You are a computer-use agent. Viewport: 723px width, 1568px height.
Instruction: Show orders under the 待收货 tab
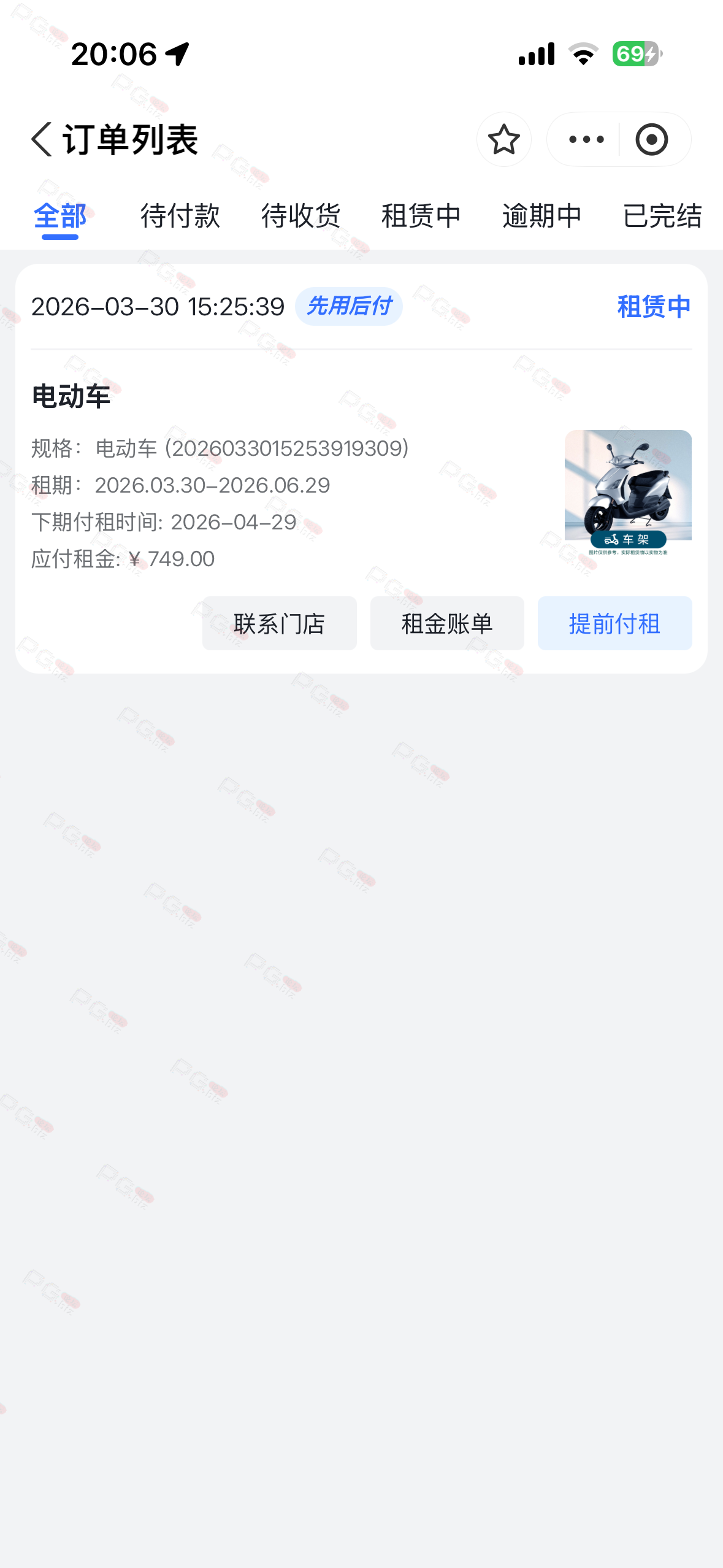[300, 216]
